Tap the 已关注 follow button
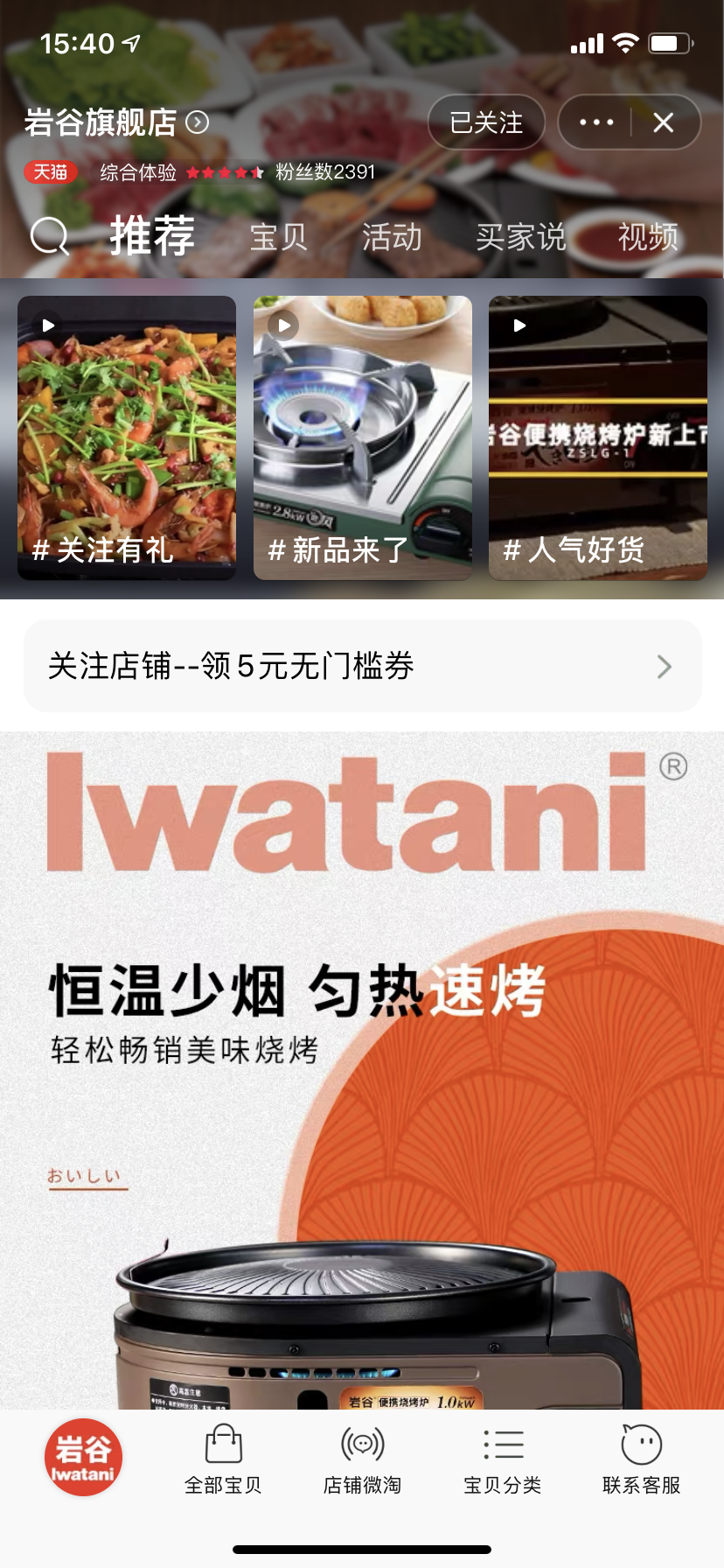This screenshot has height=1568, width=724. tap(486, 122)
